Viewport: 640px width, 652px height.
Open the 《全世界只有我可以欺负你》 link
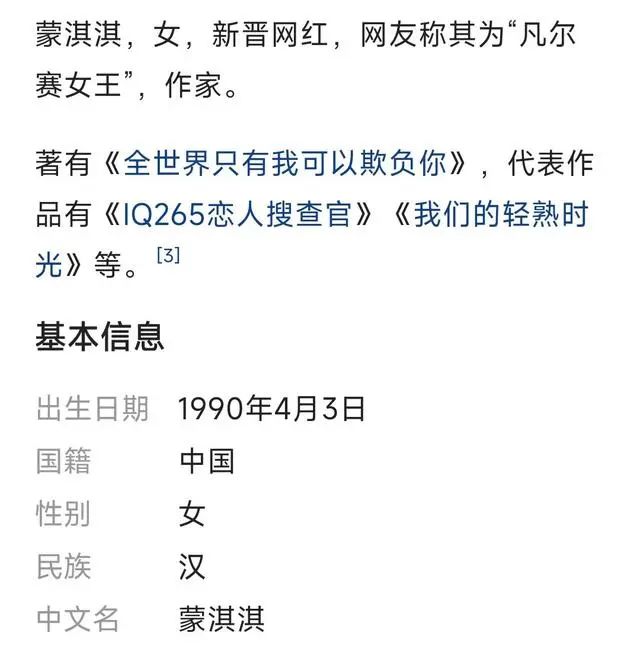click(x=284, y=163)
